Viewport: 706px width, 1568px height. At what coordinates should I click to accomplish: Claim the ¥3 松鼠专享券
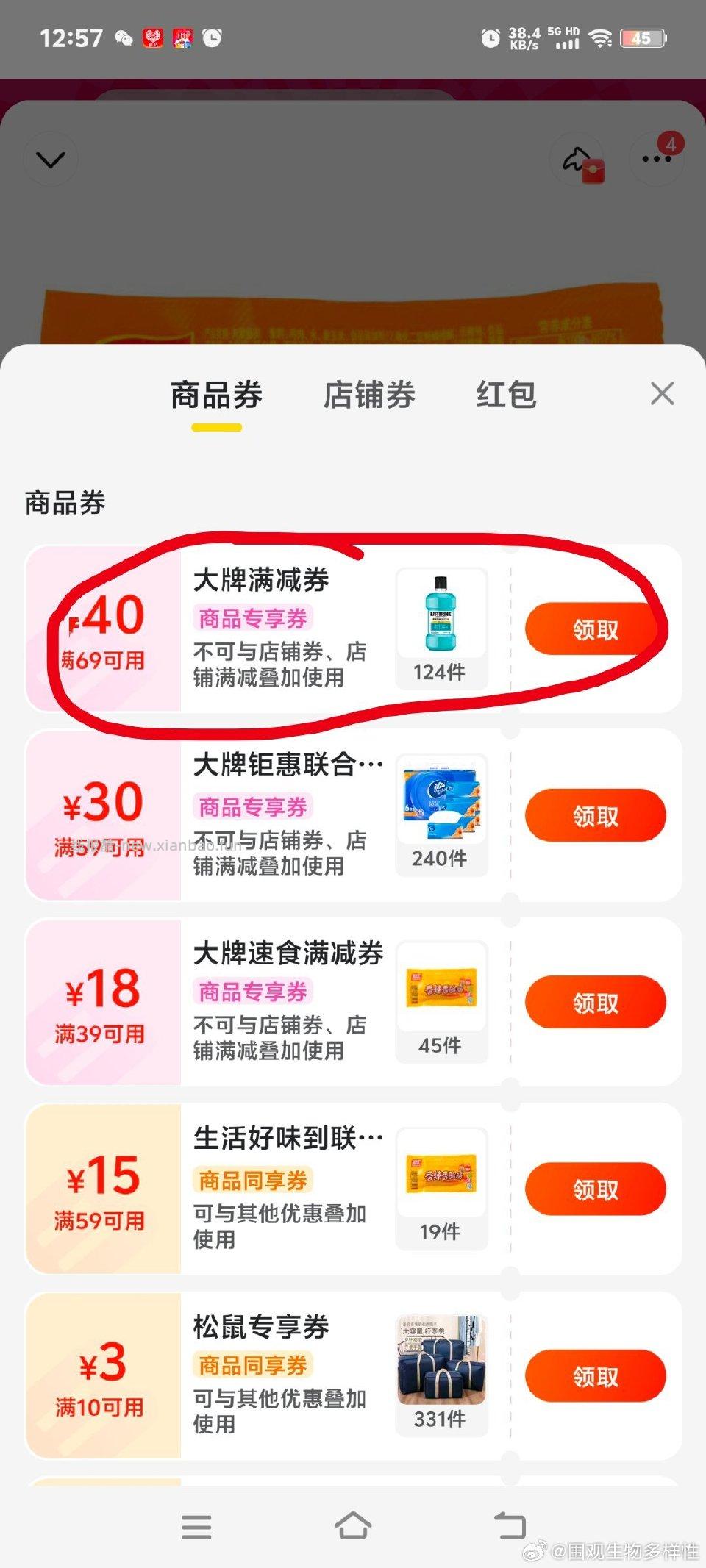[x=594, y=1375]
